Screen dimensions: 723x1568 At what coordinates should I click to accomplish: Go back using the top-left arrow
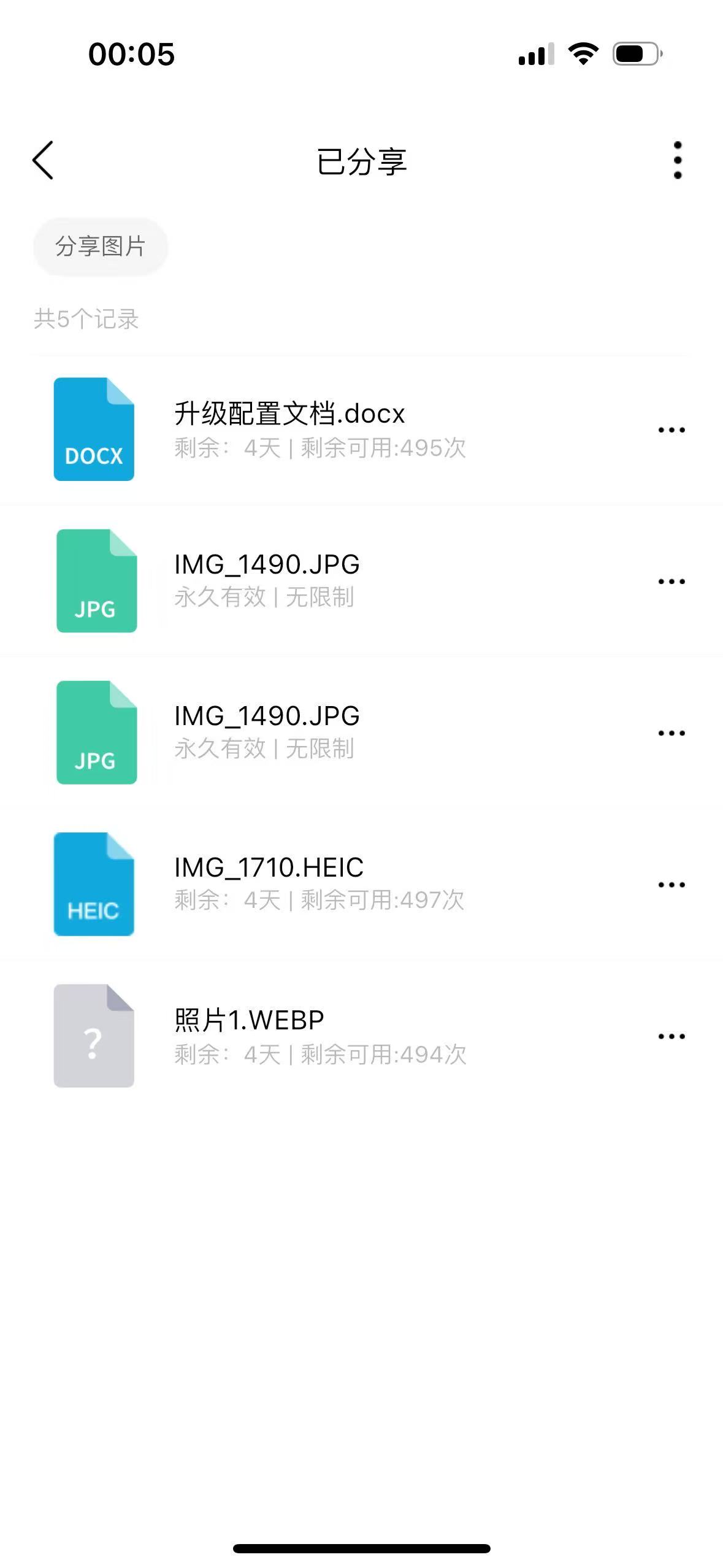pos(43,161)
